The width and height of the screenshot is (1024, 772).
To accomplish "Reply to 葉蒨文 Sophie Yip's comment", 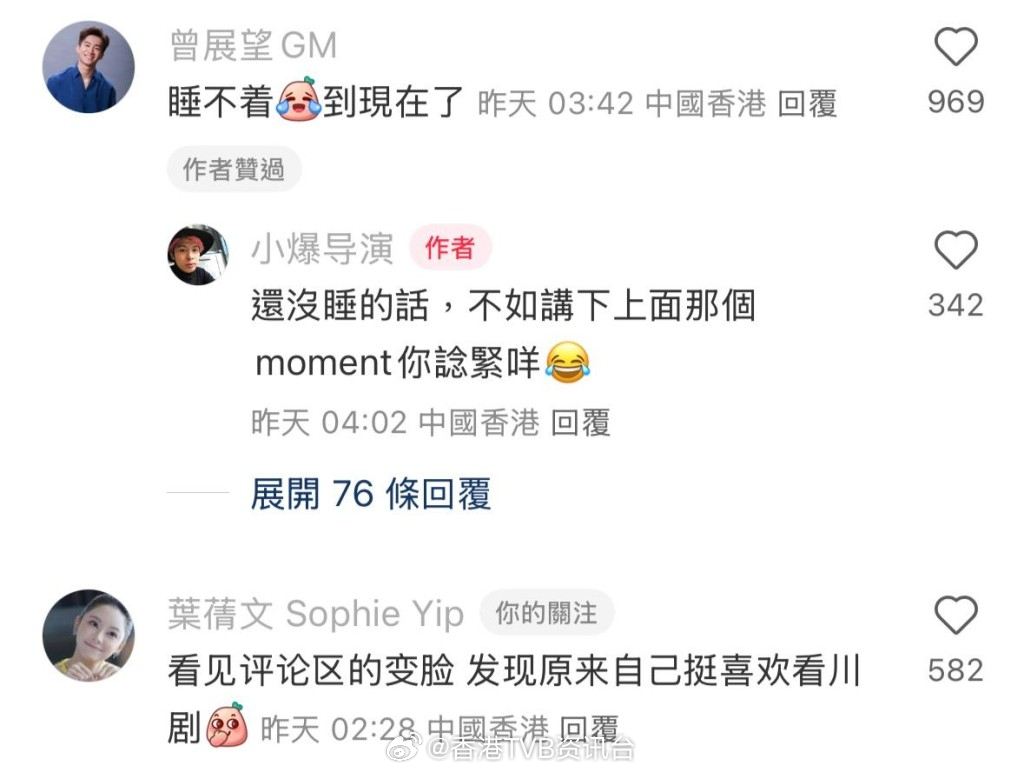I will tap(588, 729).
